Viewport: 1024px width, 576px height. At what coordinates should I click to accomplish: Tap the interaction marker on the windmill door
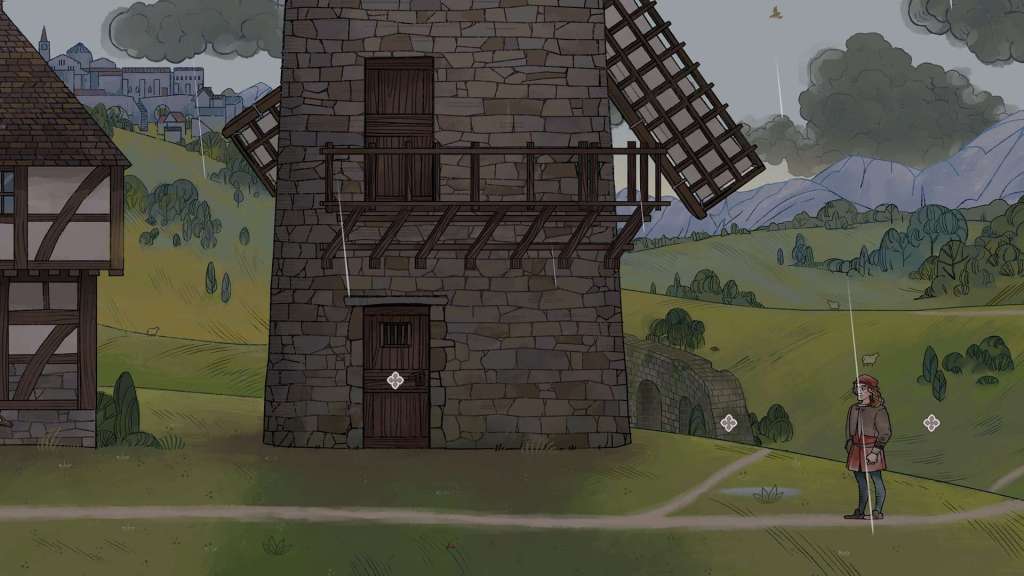(x=395, y=380)
